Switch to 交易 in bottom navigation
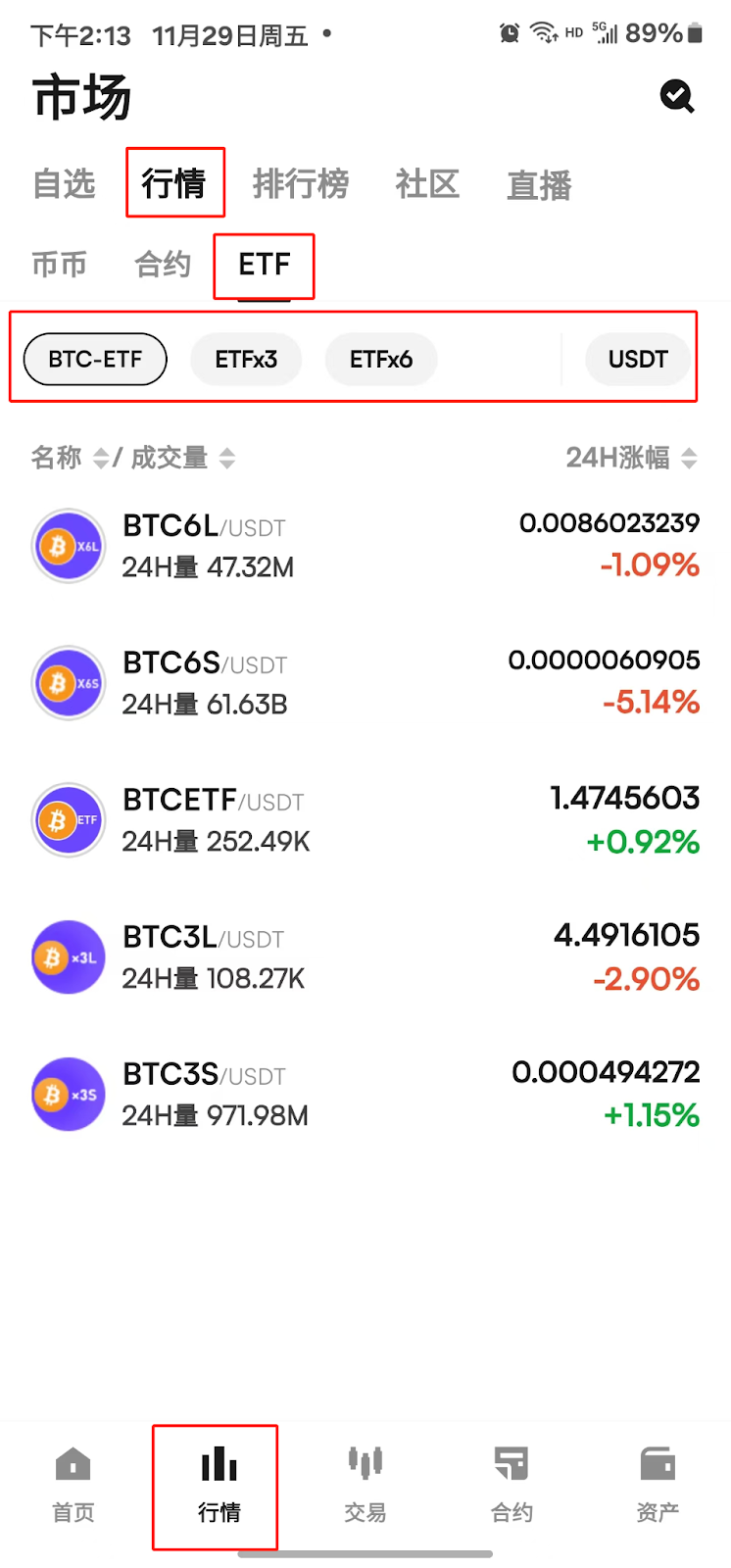Viewport: 731px width, 1568px height. point(365,1485)
